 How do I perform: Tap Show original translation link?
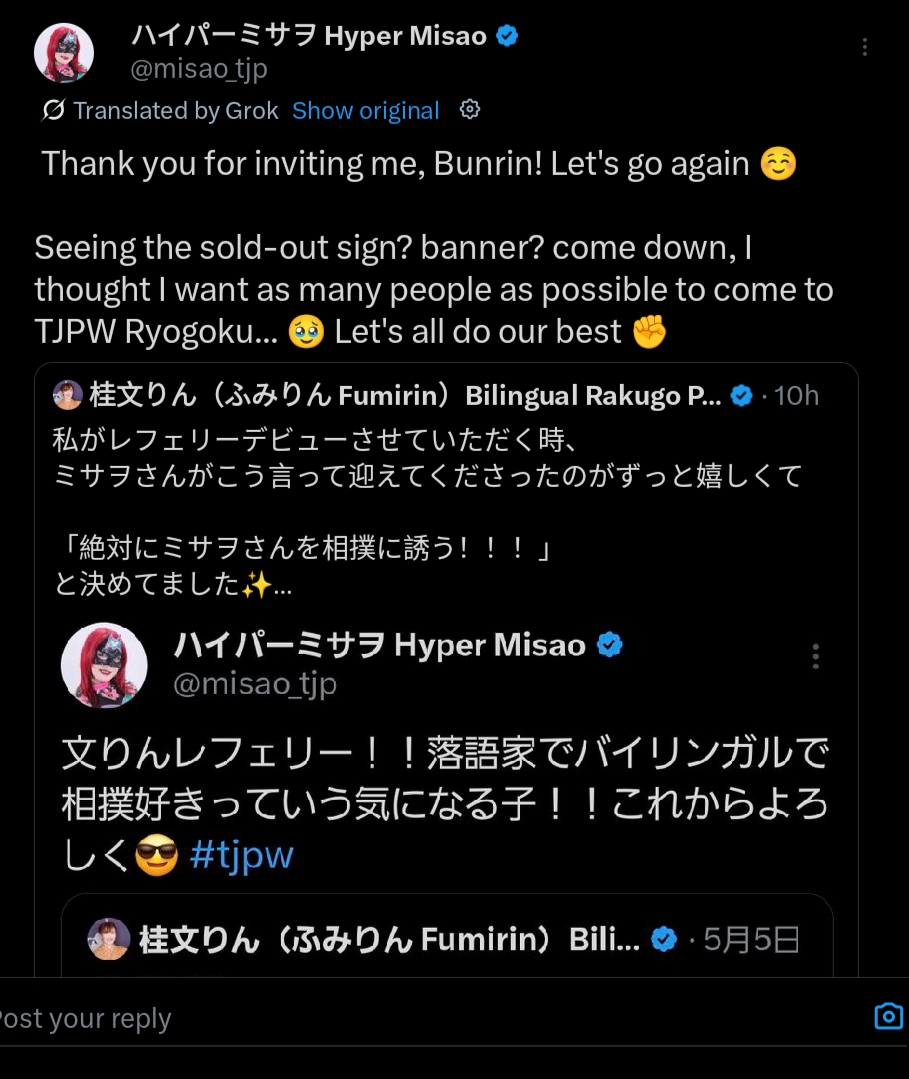[x=365, y=111]
